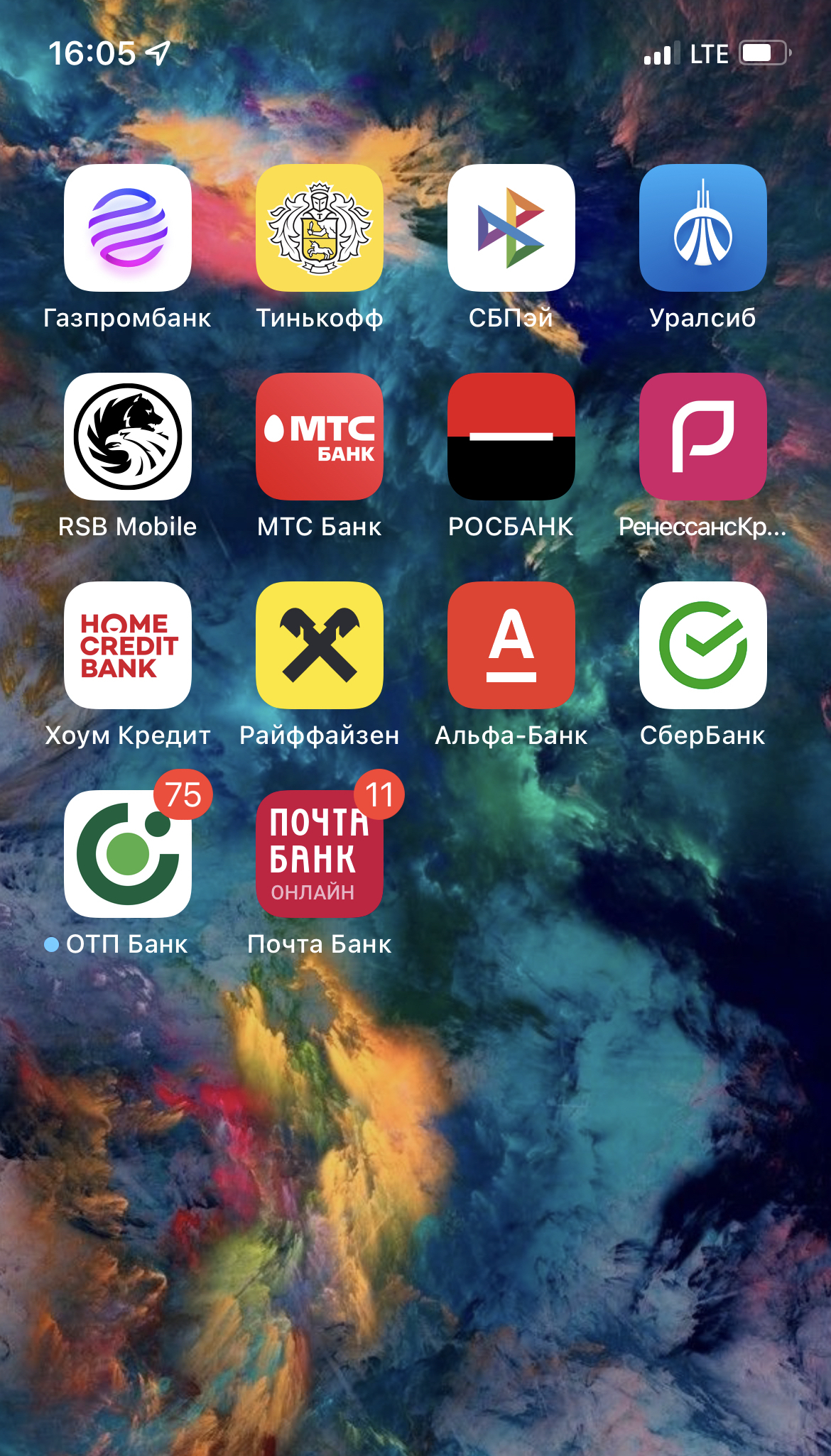Open the Газпромбанк app
This screenshot has width=831, height=1456.
click(x=128, y=228)
